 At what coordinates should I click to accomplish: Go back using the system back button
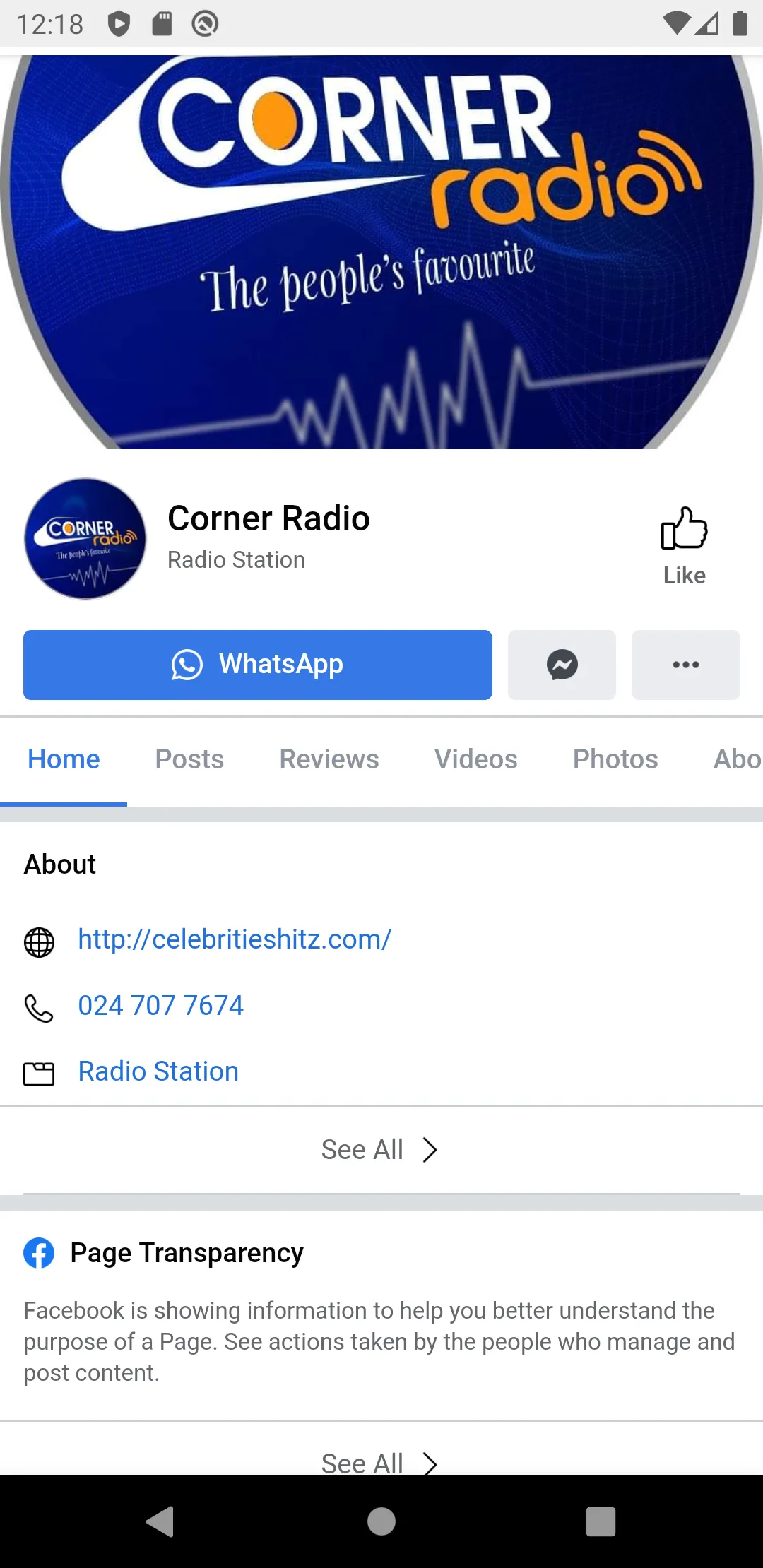pos(160,1521)
